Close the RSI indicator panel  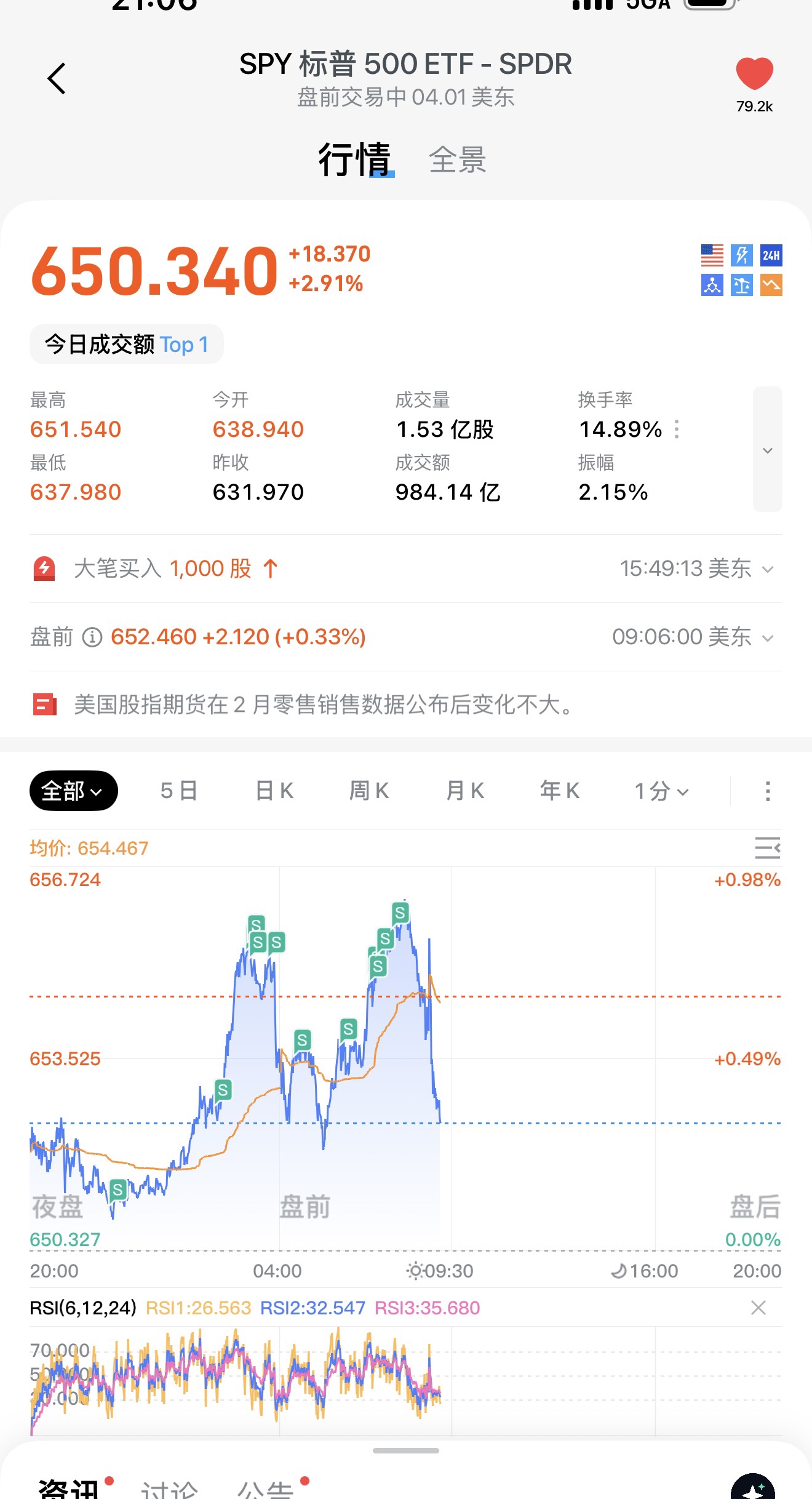758,1308
